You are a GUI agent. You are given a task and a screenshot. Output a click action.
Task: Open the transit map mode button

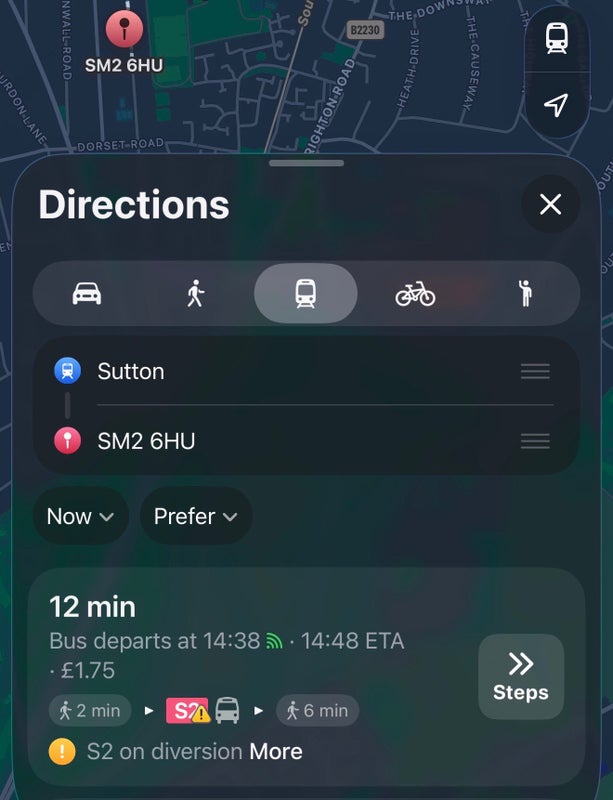(556, 39)
